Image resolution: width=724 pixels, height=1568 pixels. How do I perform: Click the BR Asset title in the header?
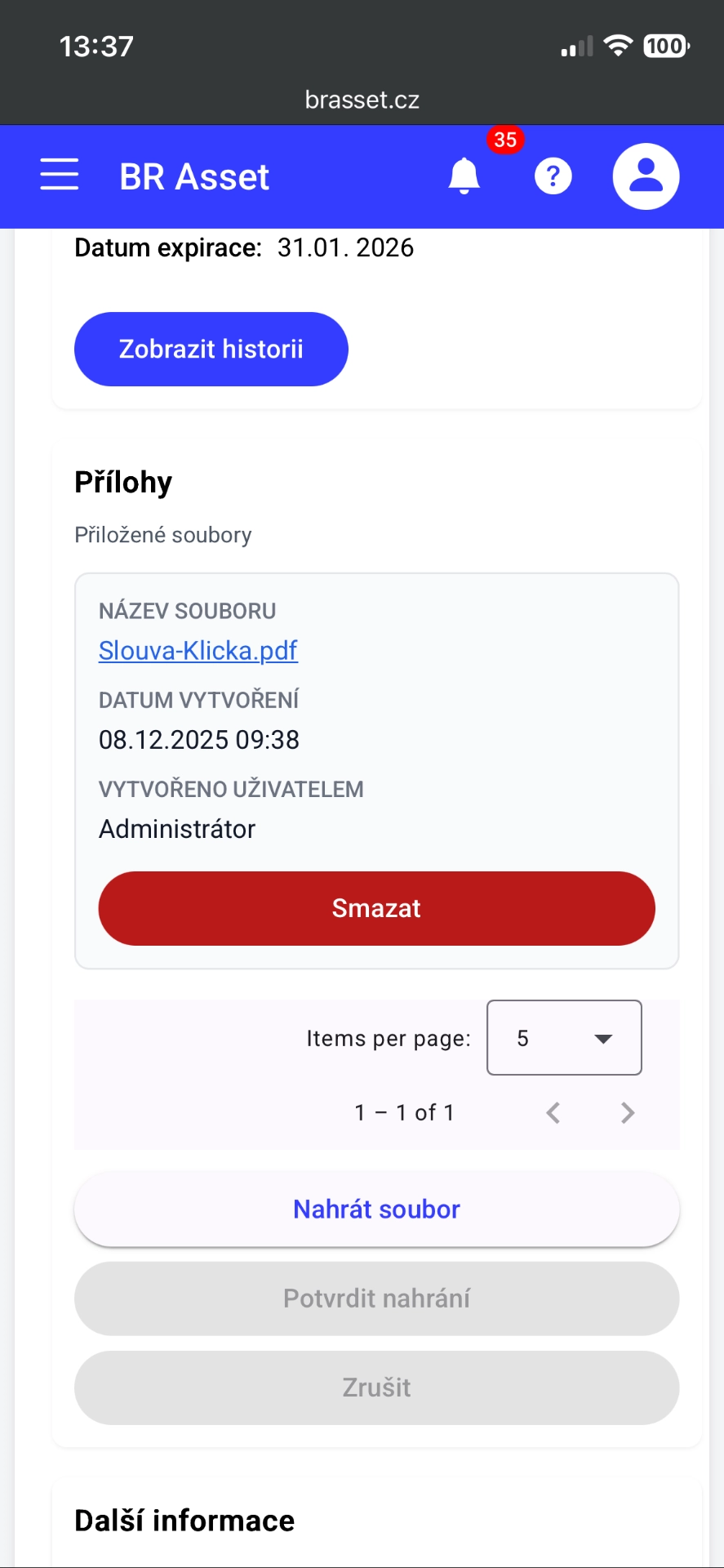tap(193, 176)
